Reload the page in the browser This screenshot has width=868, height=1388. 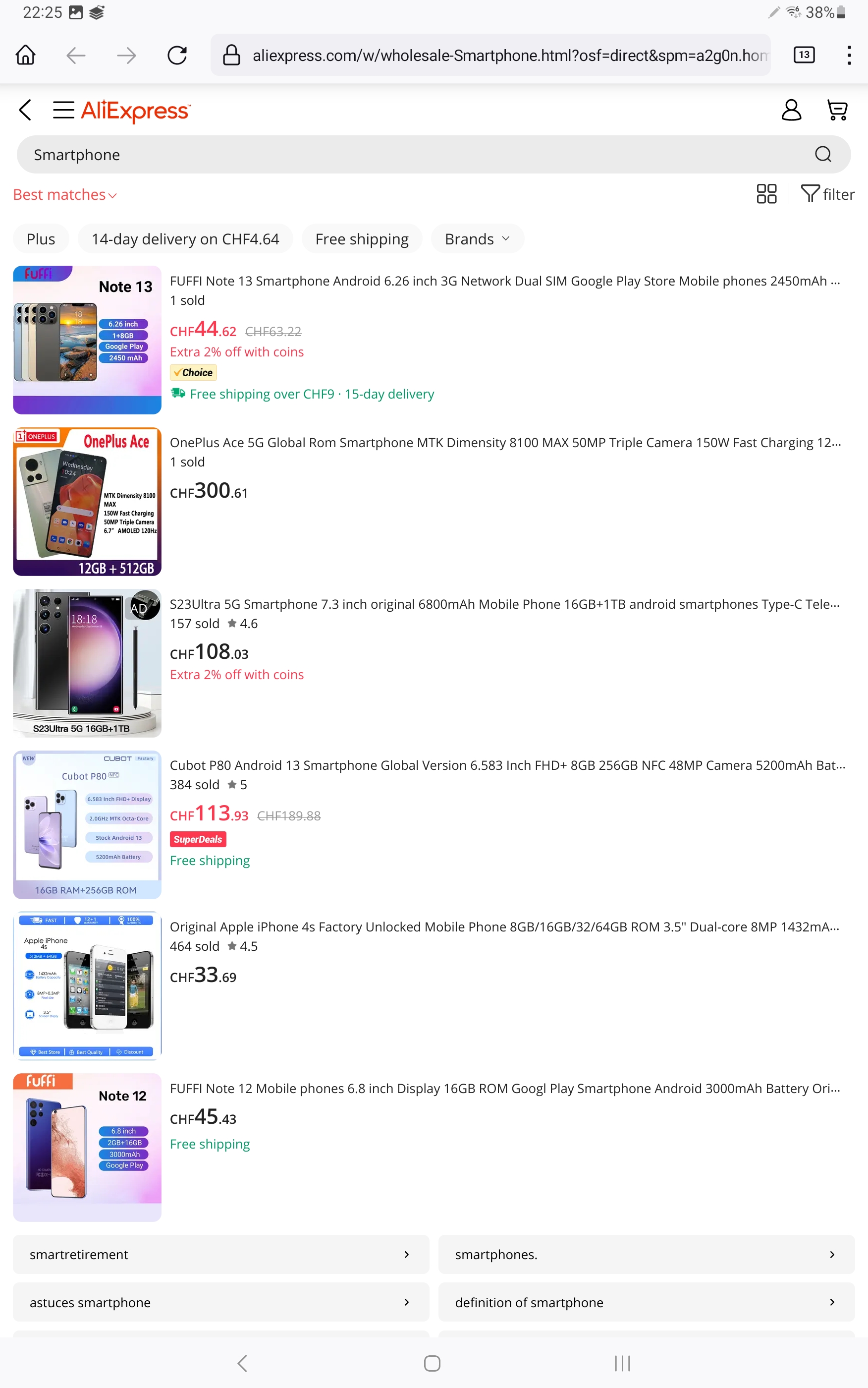point(177,55)
